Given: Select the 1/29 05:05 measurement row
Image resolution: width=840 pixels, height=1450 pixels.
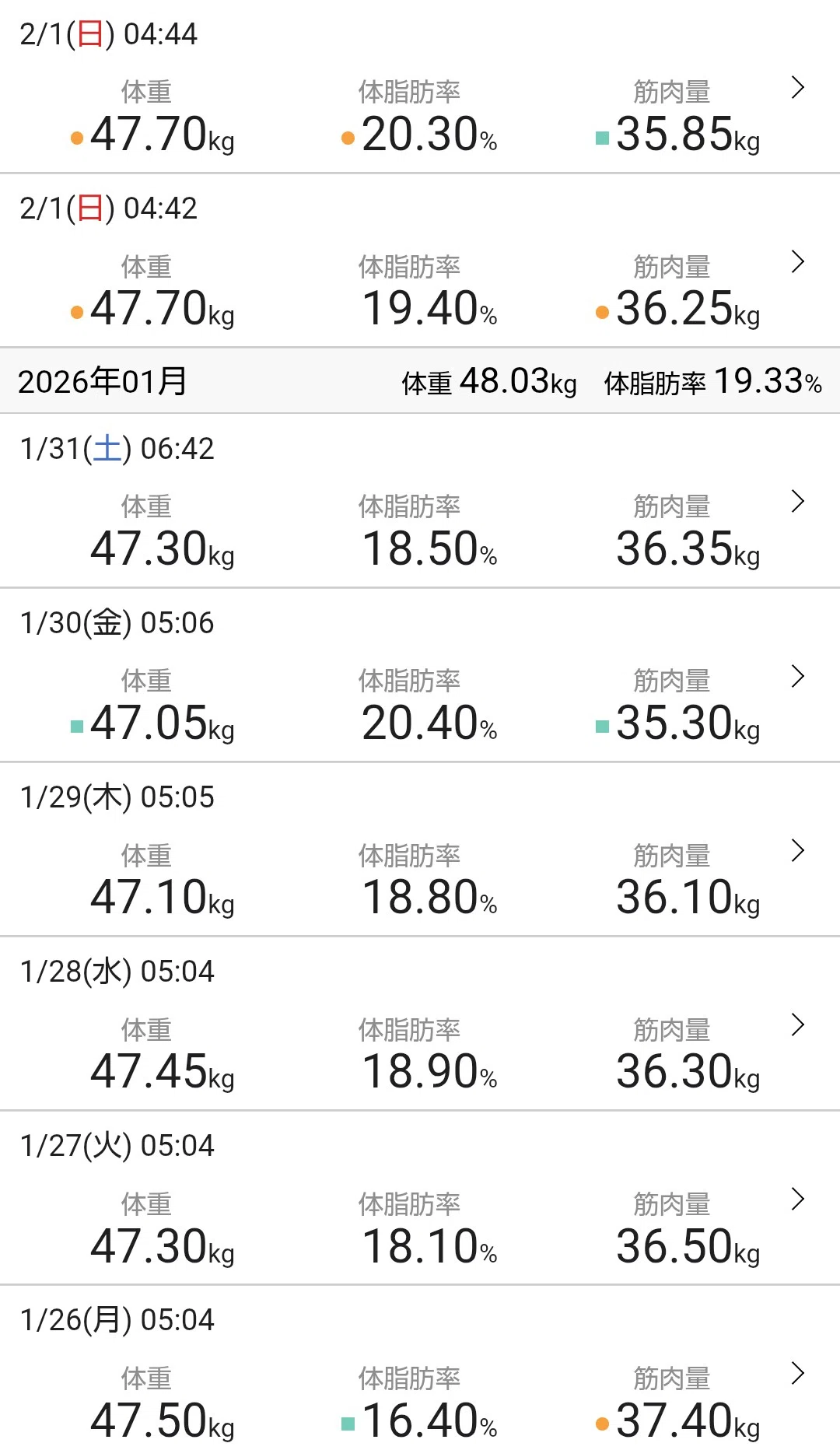Looking at the screenshot, I should 420,849.
